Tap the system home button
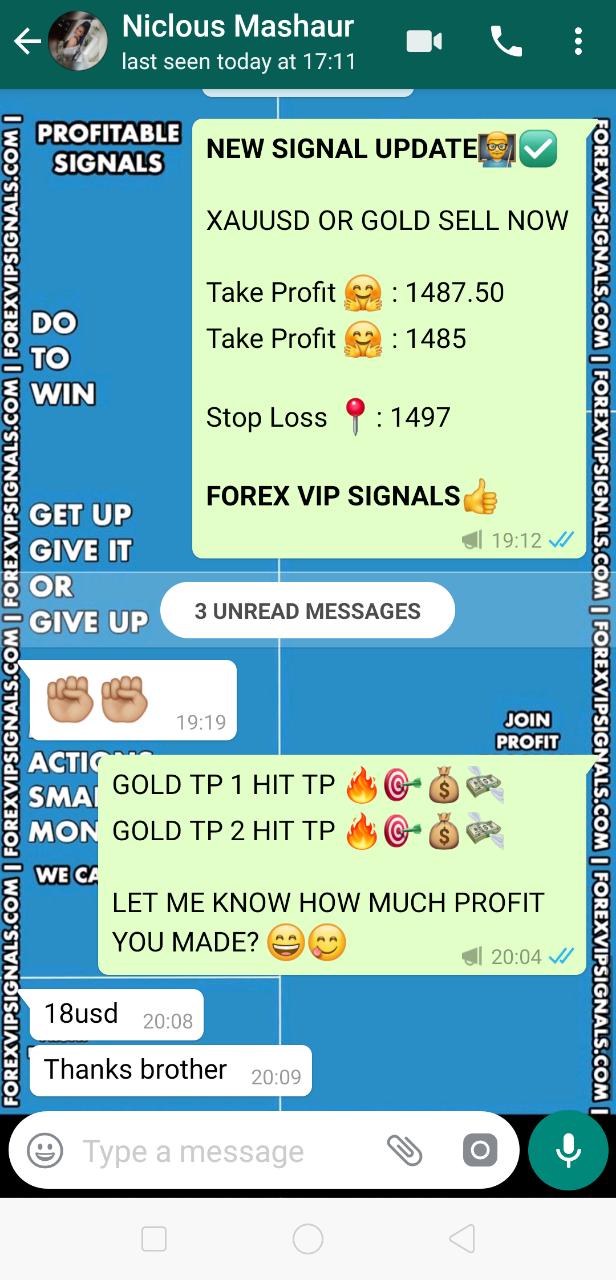 (x=308, y=1239)
